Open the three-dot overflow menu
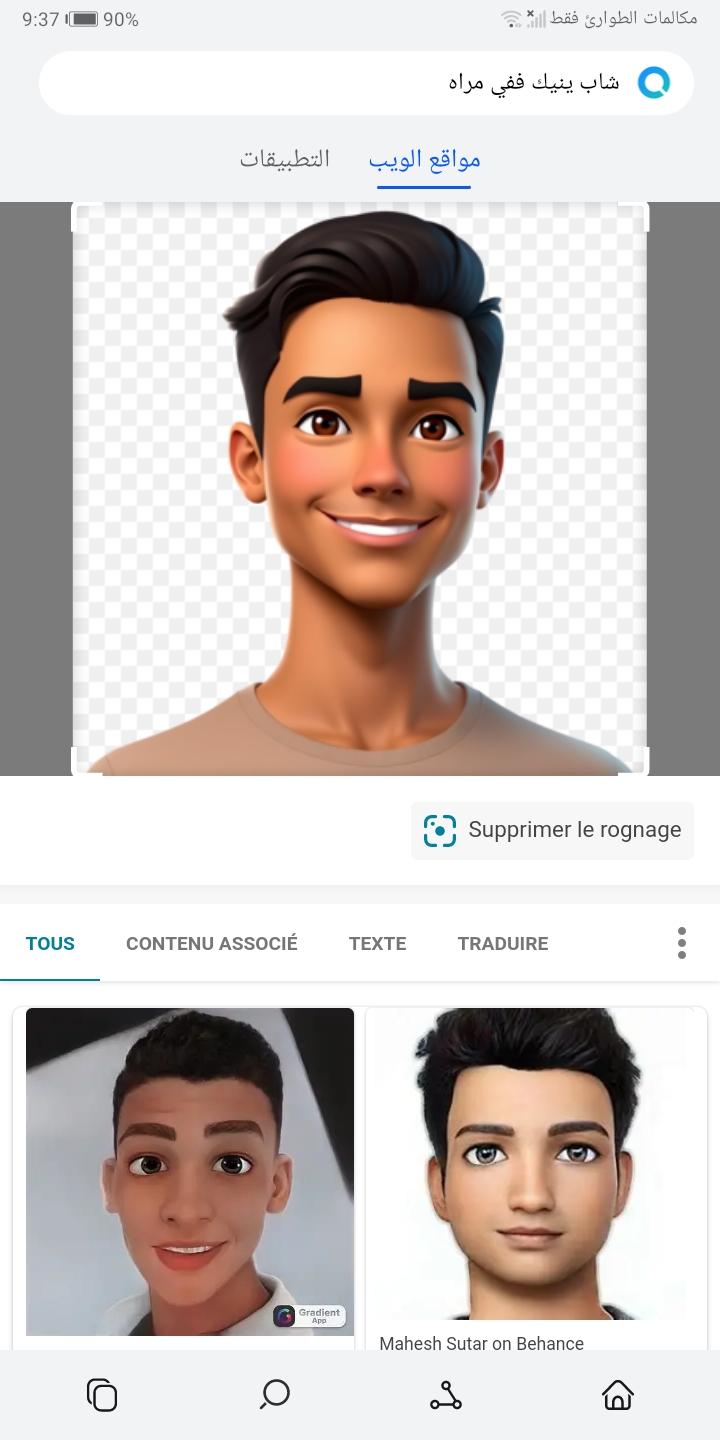 click(681, 943)
